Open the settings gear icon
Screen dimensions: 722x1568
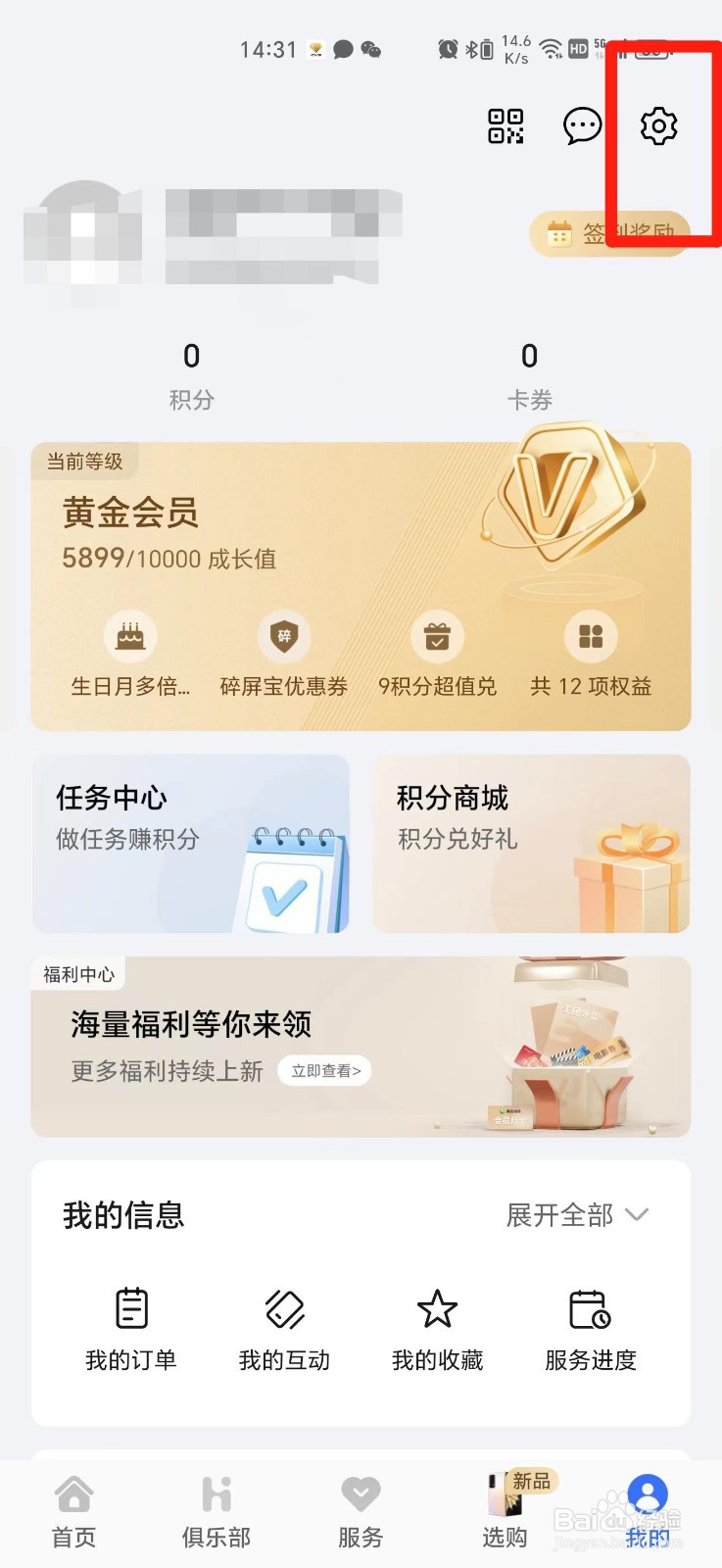tap(657, 126)
